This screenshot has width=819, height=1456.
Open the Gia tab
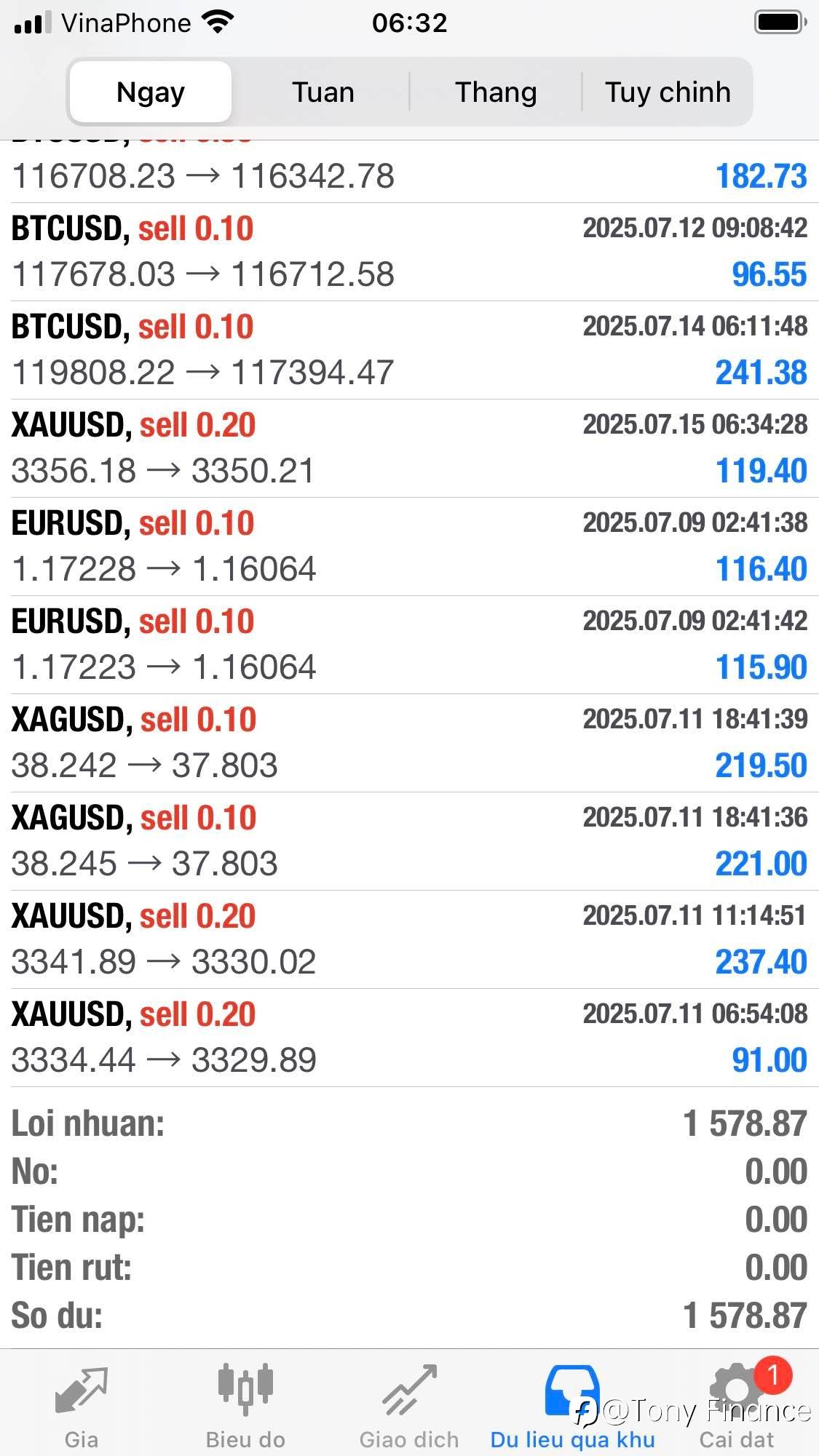tap(81, 1406)
